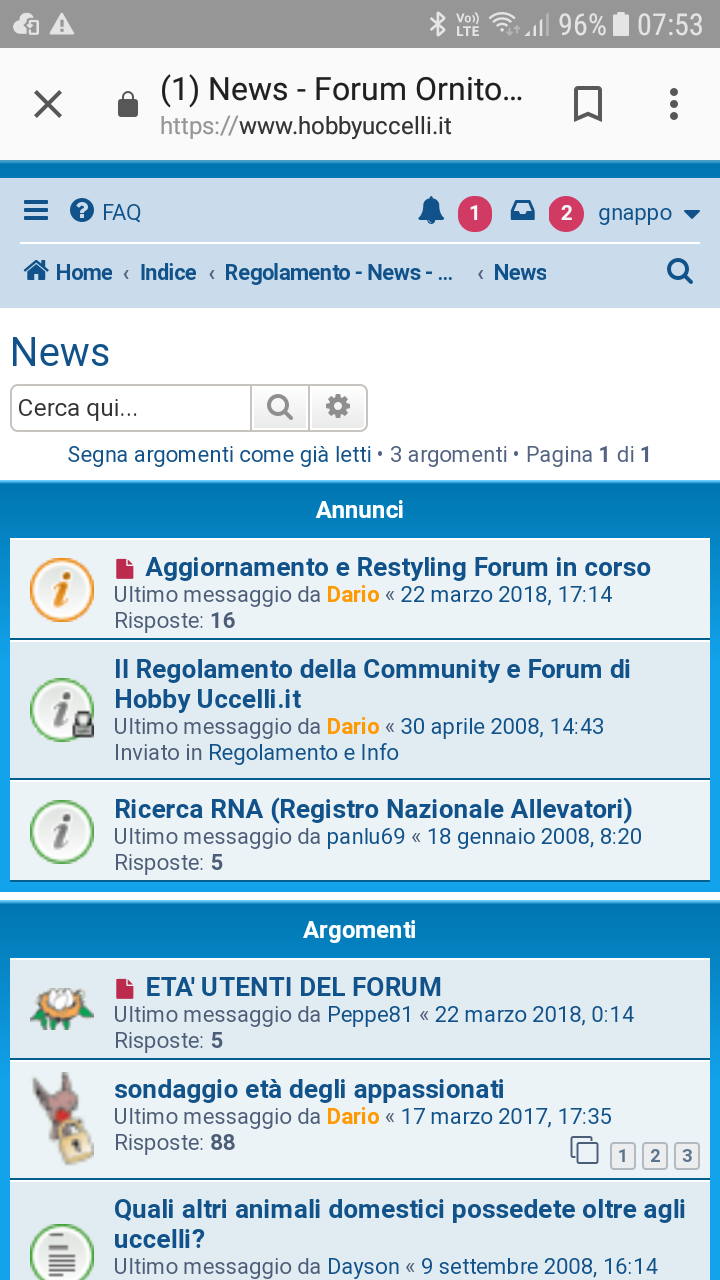Open the notifications bell

(x=431, y=211)
